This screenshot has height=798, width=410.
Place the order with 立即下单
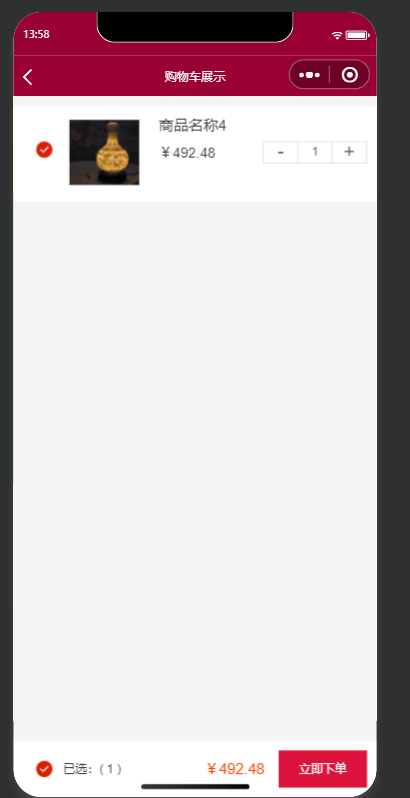pyautogui.click(x=323, y=768)
